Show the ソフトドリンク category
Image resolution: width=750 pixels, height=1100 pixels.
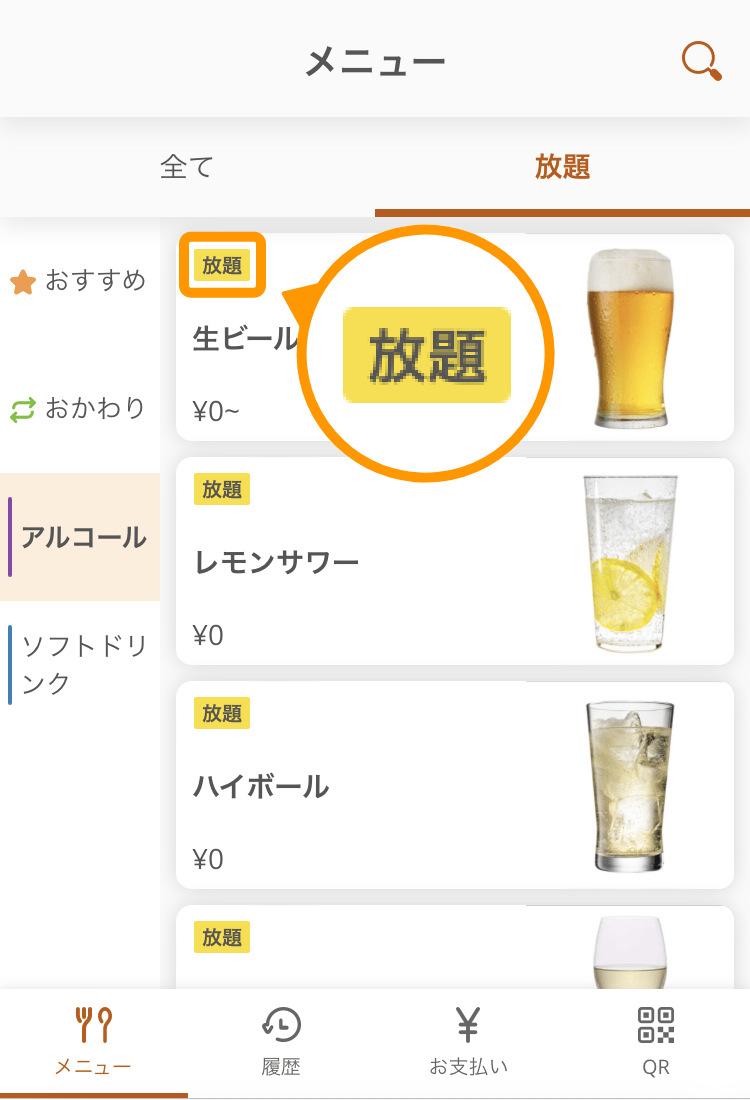[82, 665]
